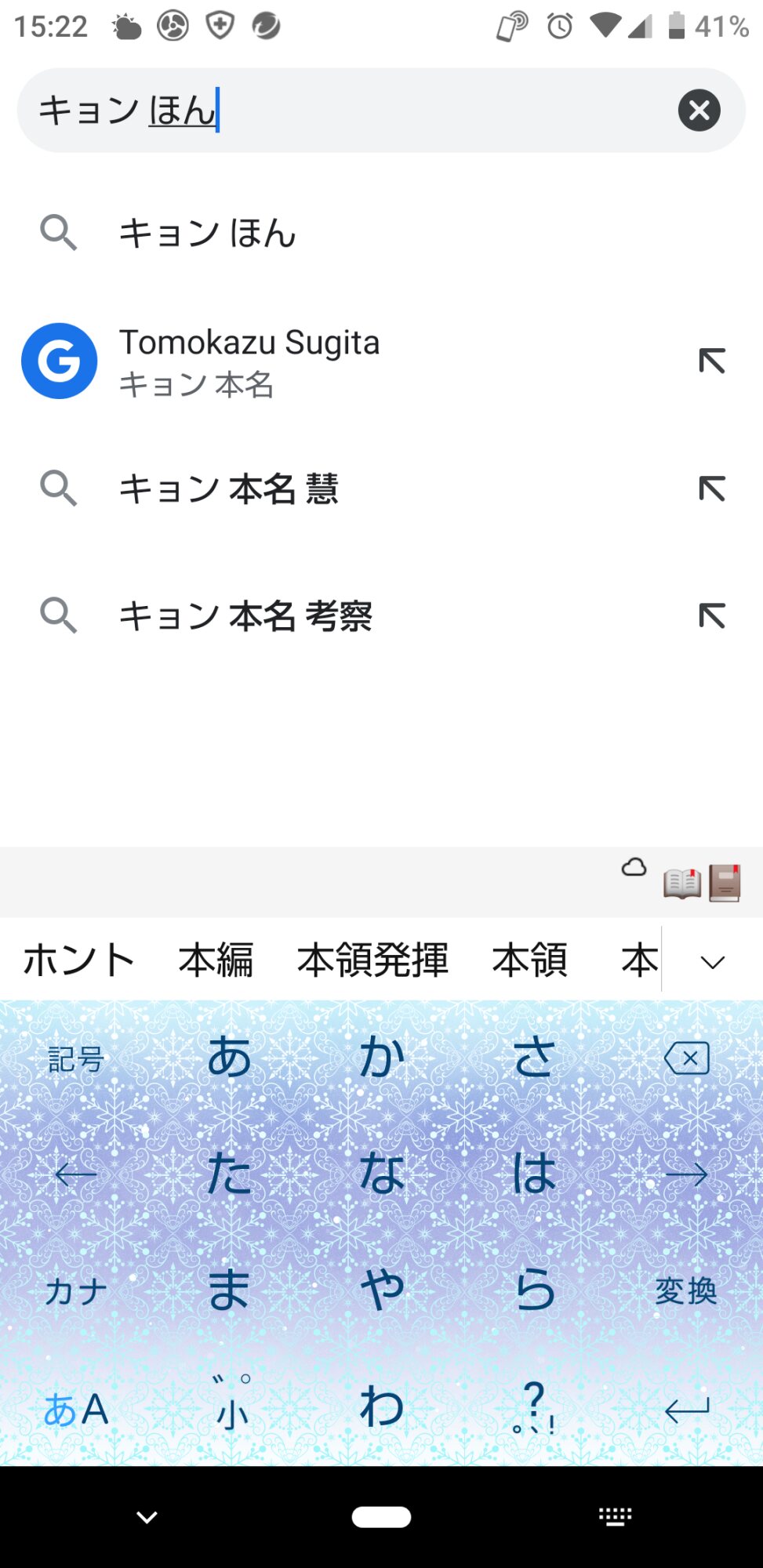Image resolution: width=763 pixels, height=1568 pixels.
Task: Switch input mode with the あA key
Action: pos(76,1410)
